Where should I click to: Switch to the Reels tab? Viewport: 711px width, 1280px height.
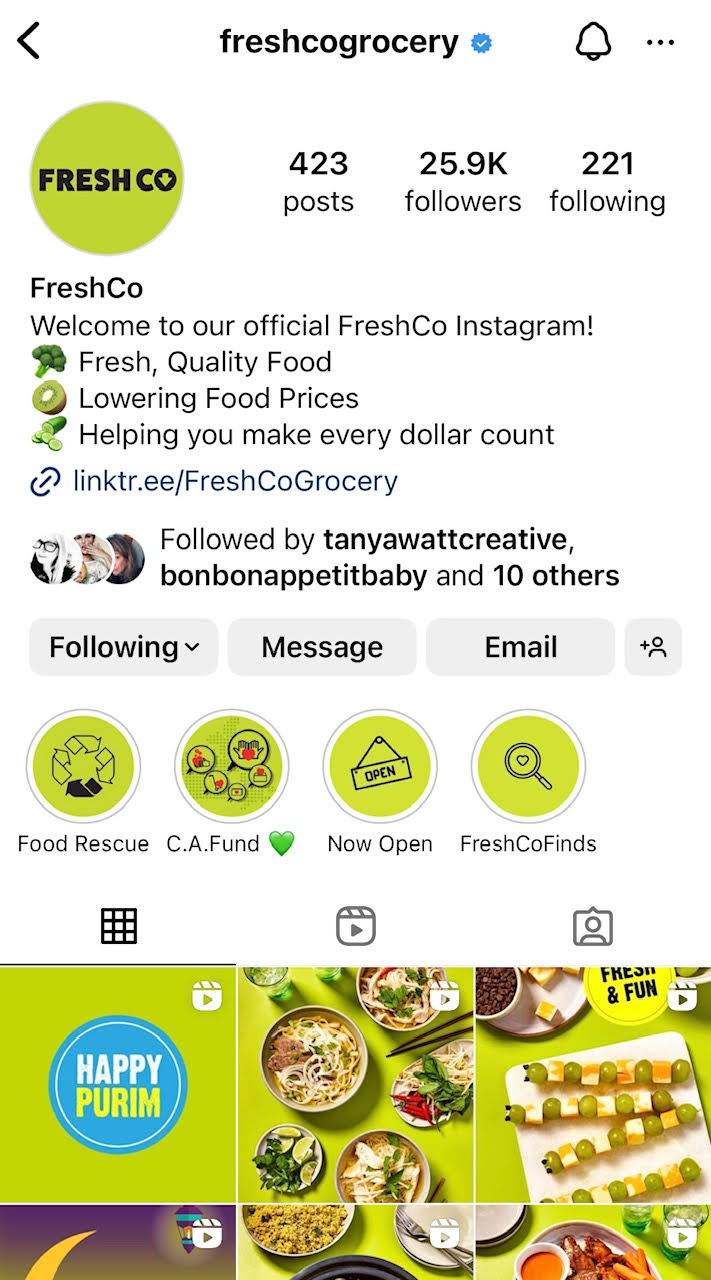(355, 927)
